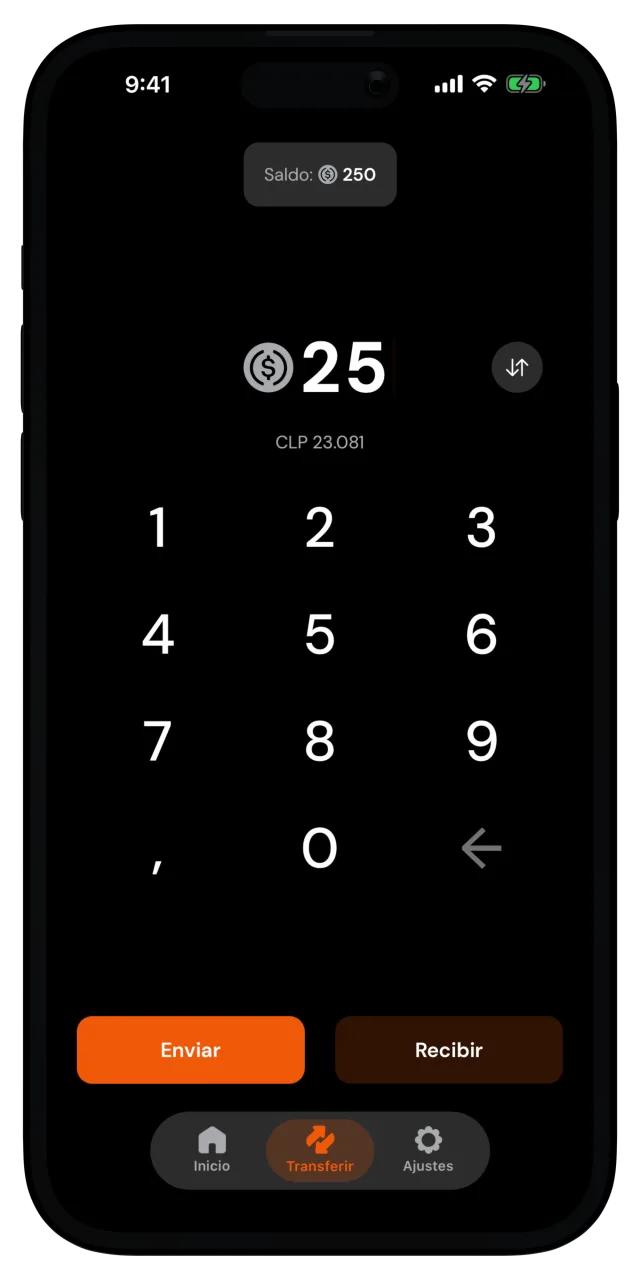This screenshot has height=1280, width=640.
Task: Type 3 using the keypad
Action: [x=482, y=527]
